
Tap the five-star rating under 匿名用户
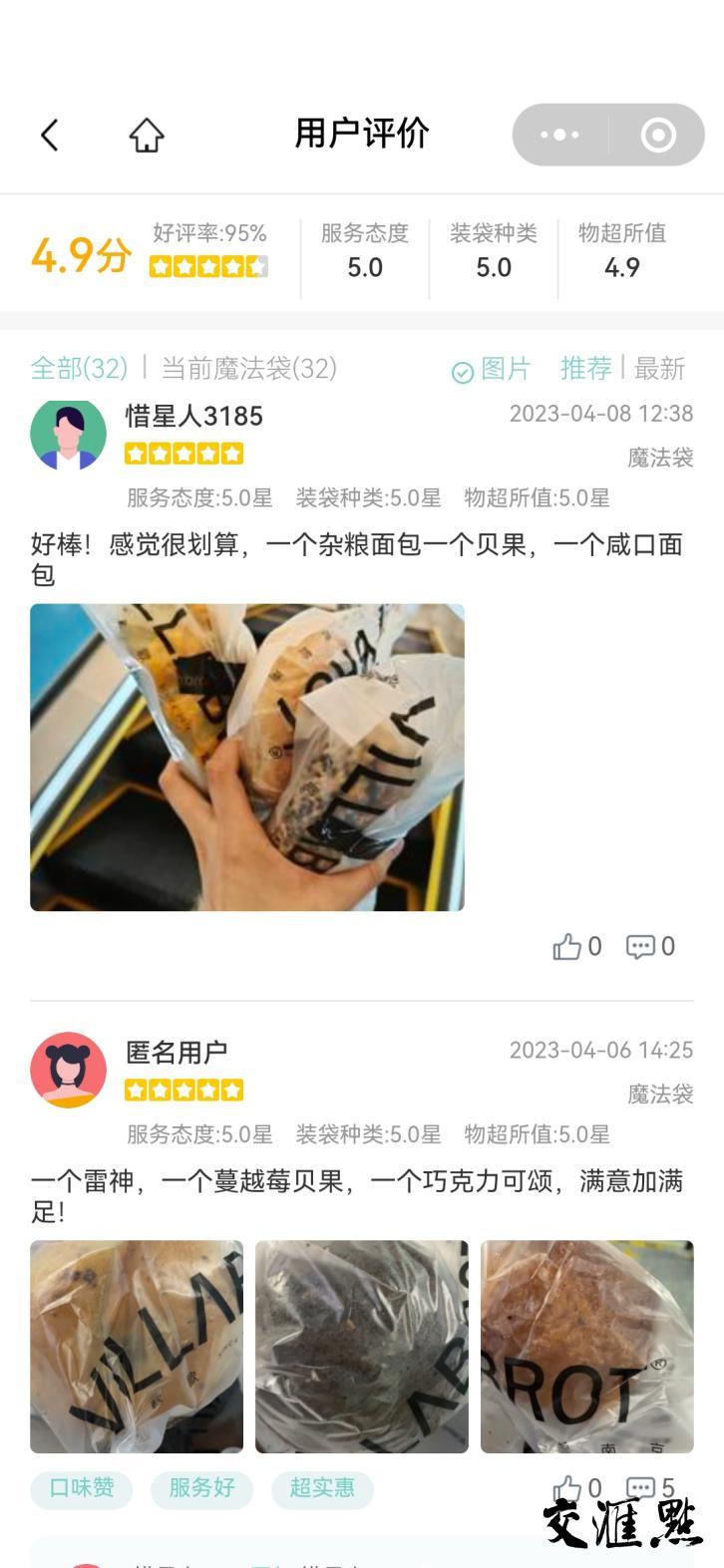click(x=185, y=1090)
